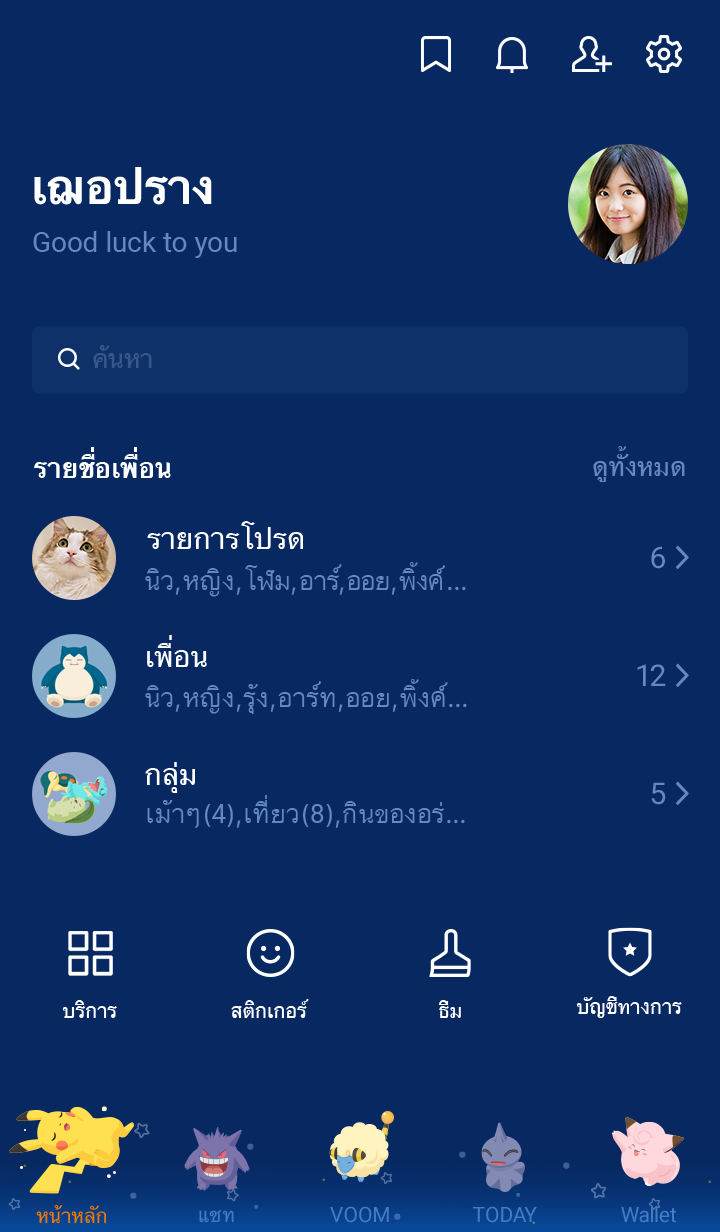Viewport: 720px width, 1232px height.
Task: Switch to the VOOM tab
Action: (x=360, y=1172)
